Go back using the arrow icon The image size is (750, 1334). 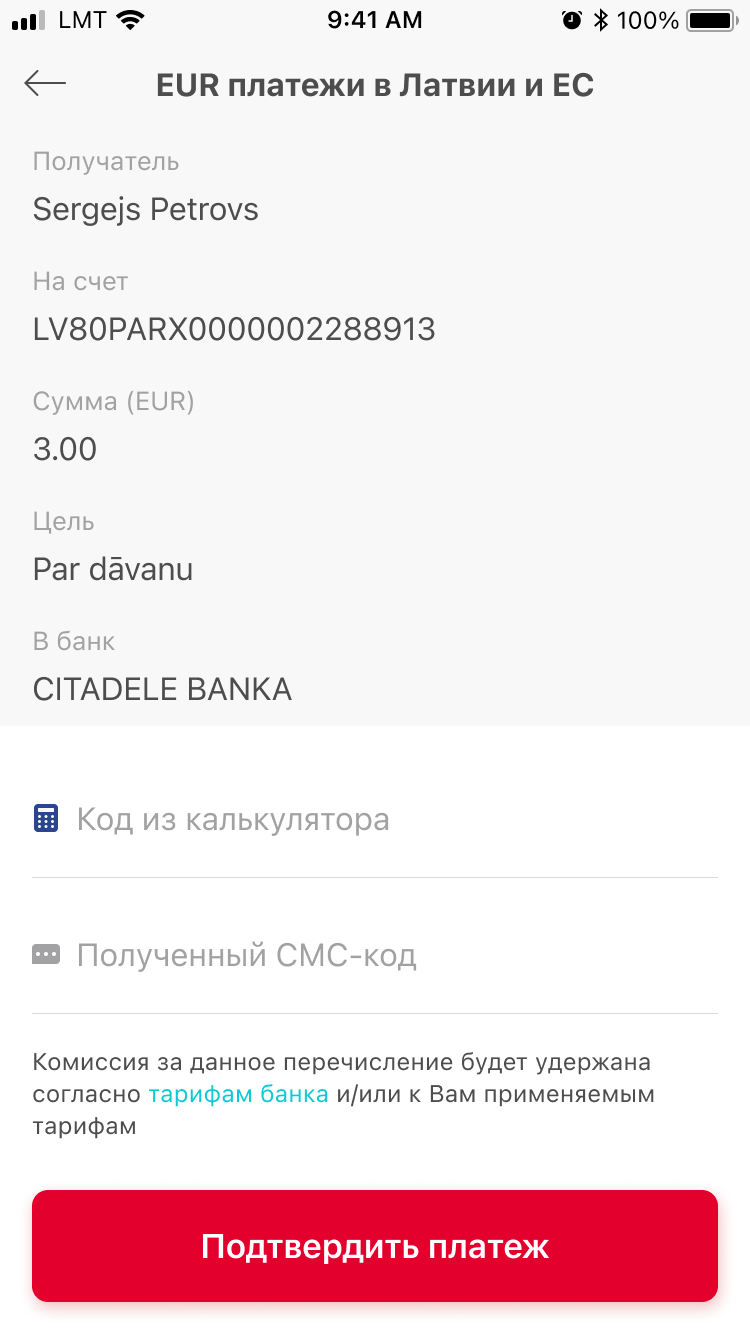[45, 84]
